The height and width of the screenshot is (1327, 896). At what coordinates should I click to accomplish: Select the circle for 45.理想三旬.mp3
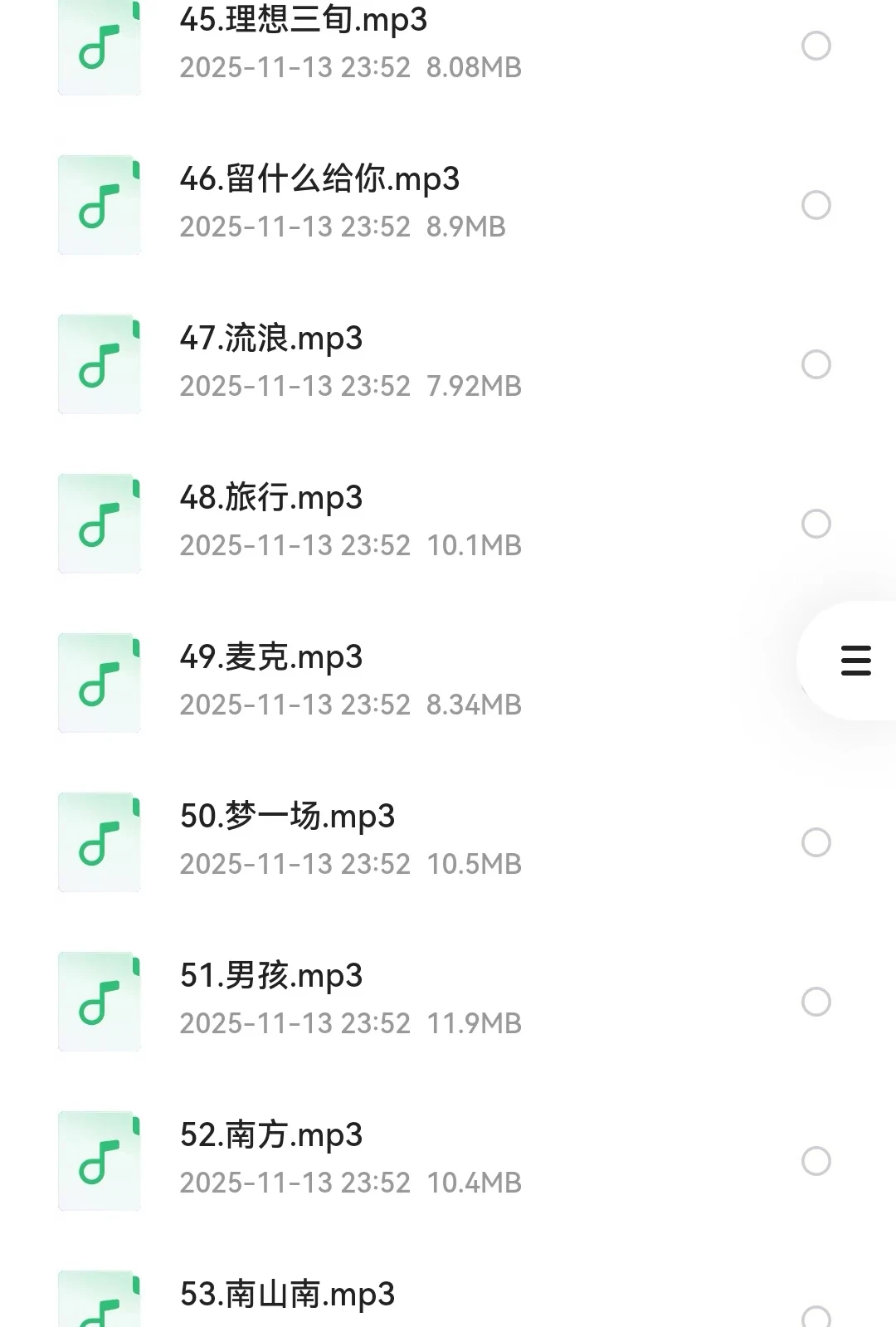pos(816,46)
